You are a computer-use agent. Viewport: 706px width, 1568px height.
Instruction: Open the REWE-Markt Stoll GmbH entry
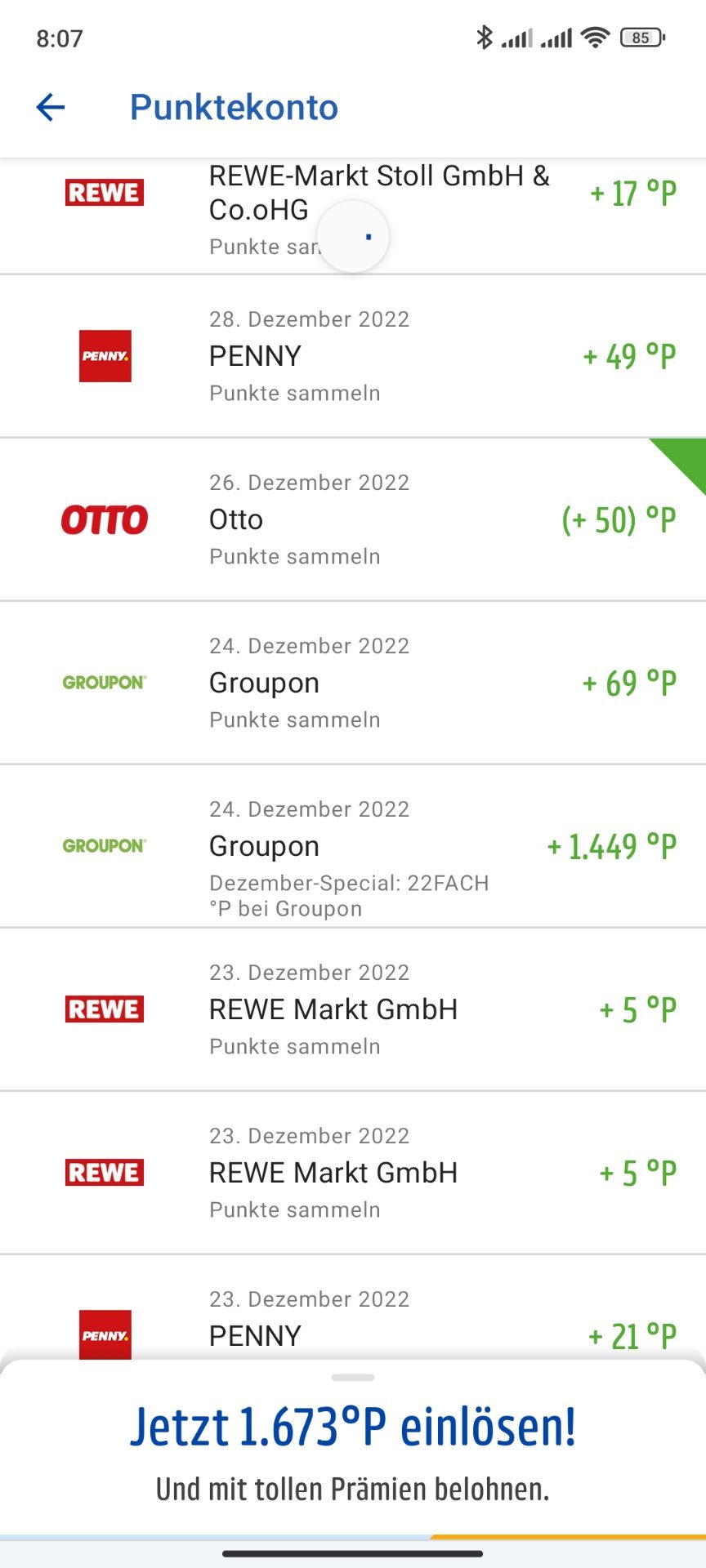tap(353, 216)
